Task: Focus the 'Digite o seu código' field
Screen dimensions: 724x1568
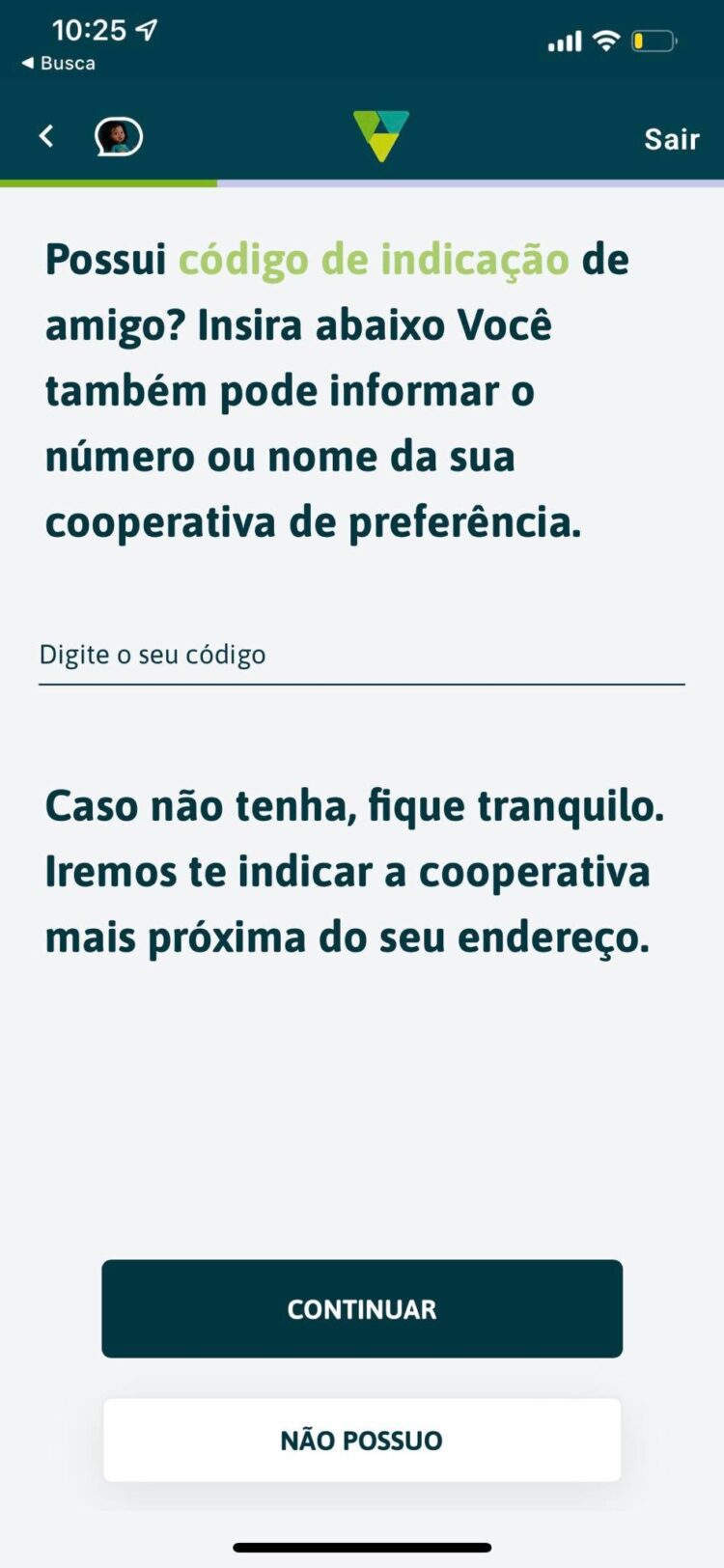Action: click(x=361, y=657)
